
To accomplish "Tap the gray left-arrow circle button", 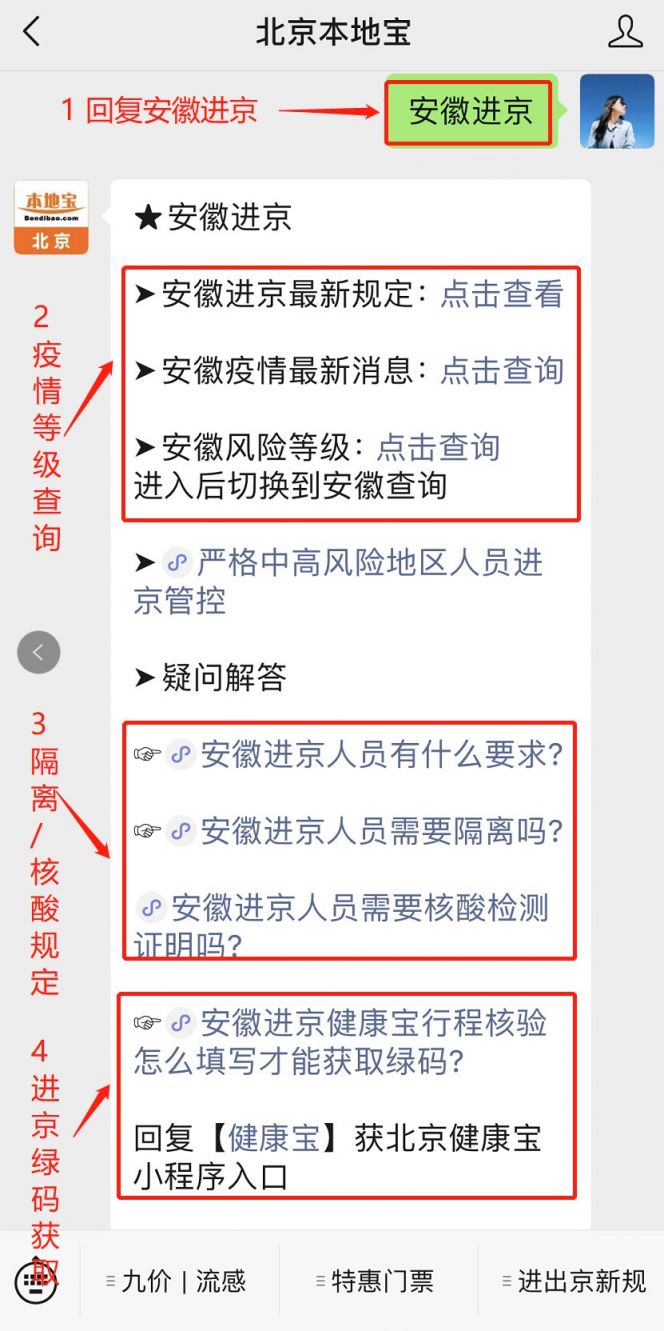I will [x=39, y=653].
